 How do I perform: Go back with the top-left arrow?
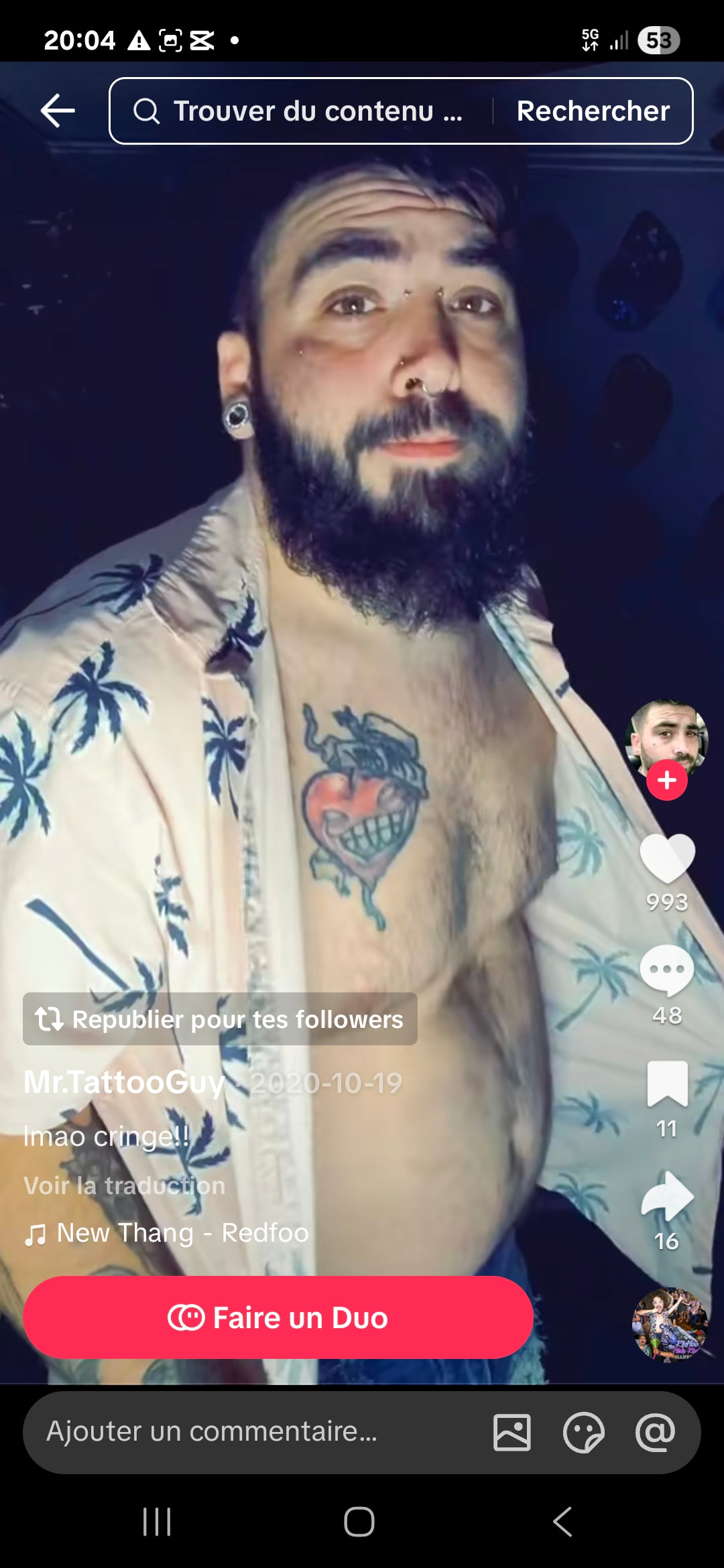point(58,111)
